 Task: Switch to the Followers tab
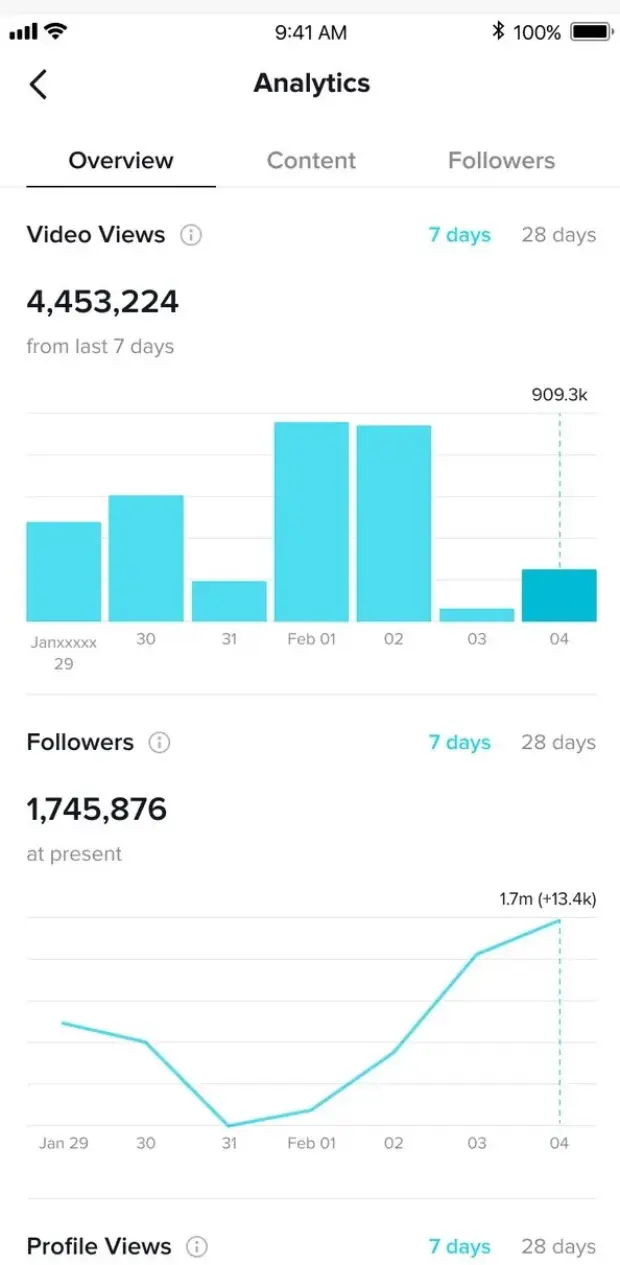[x=501, y=161]
